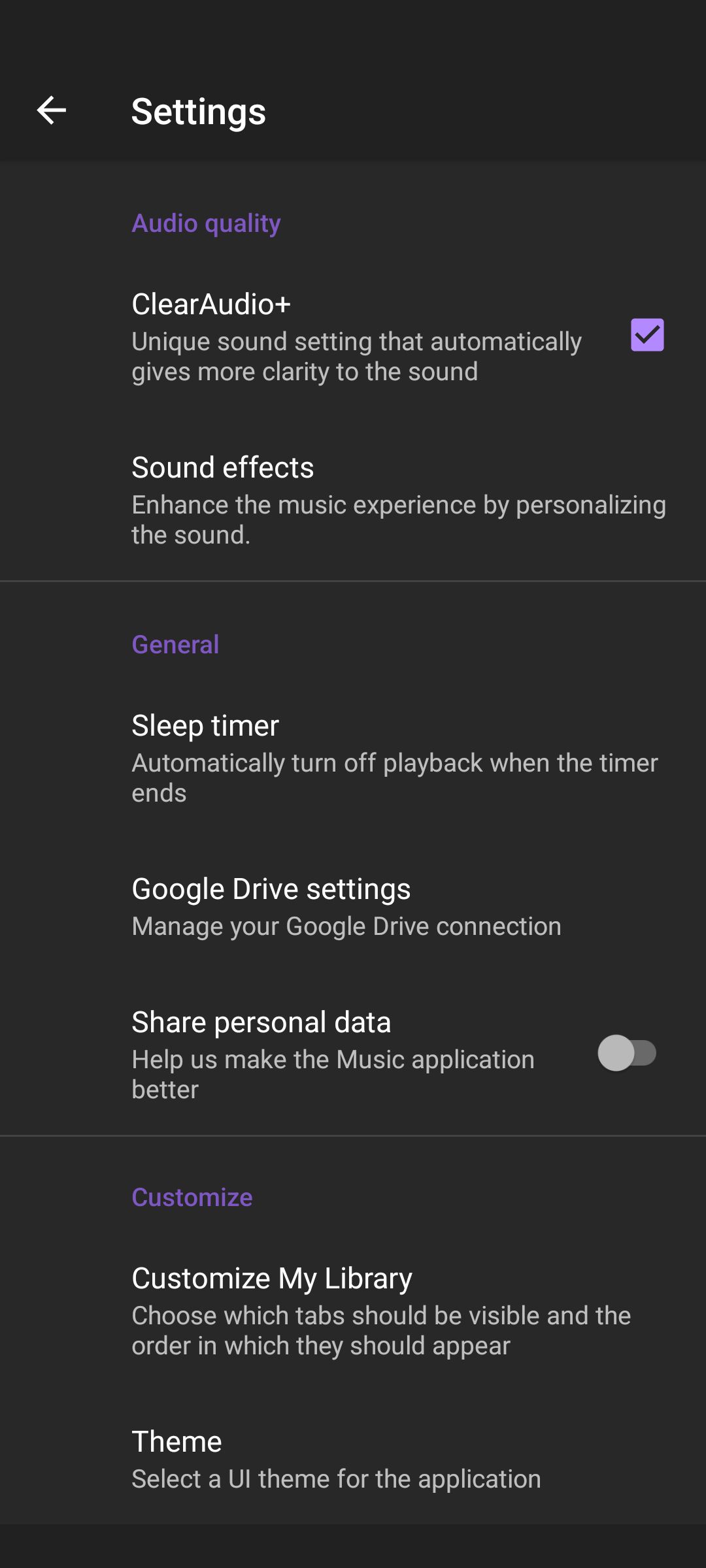Go back from Settings
This screenshot has width=706, height=1568.
click(52, 110)
